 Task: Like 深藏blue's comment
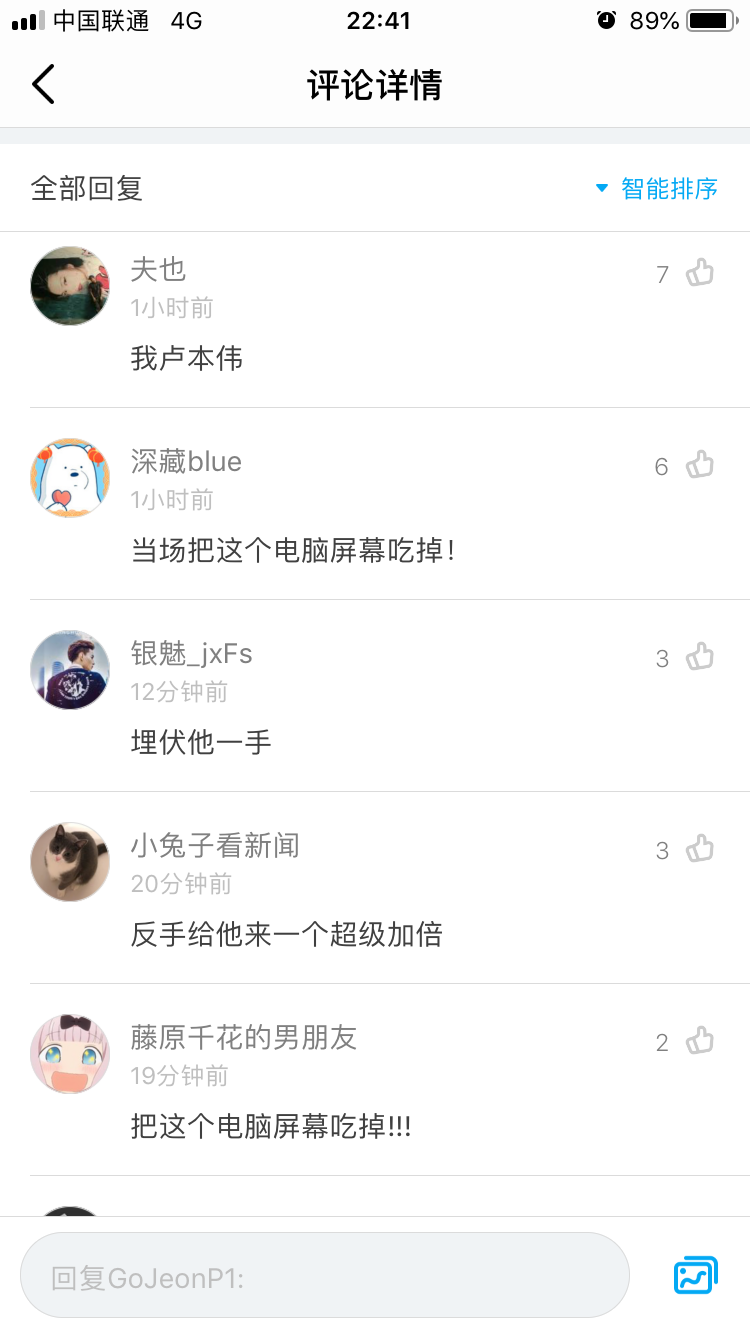click(699, 465)
